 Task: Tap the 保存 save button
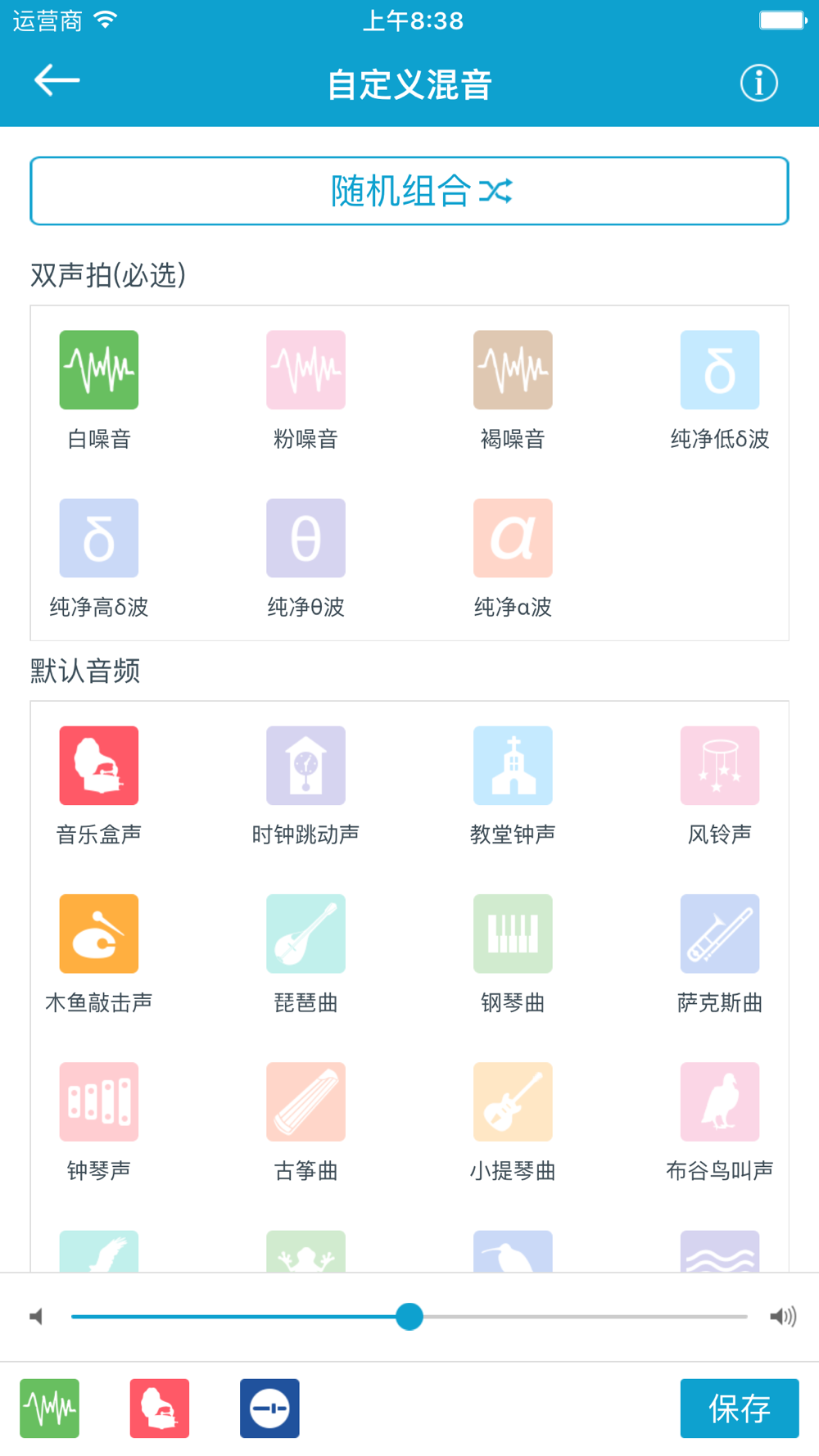[x=740, y=1409]
